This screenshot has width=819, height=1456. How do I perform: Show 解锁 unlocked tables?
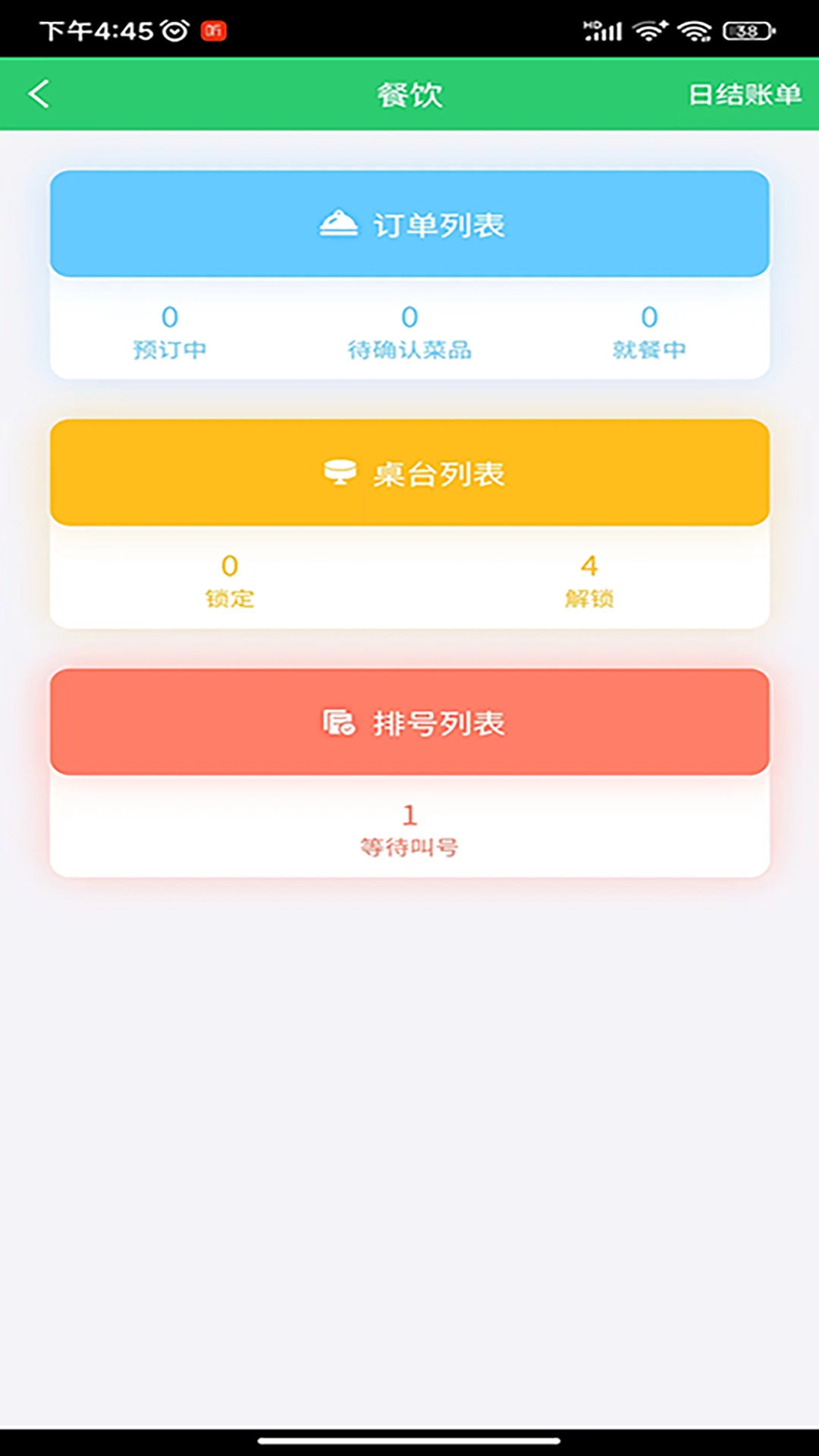point(589,581)
